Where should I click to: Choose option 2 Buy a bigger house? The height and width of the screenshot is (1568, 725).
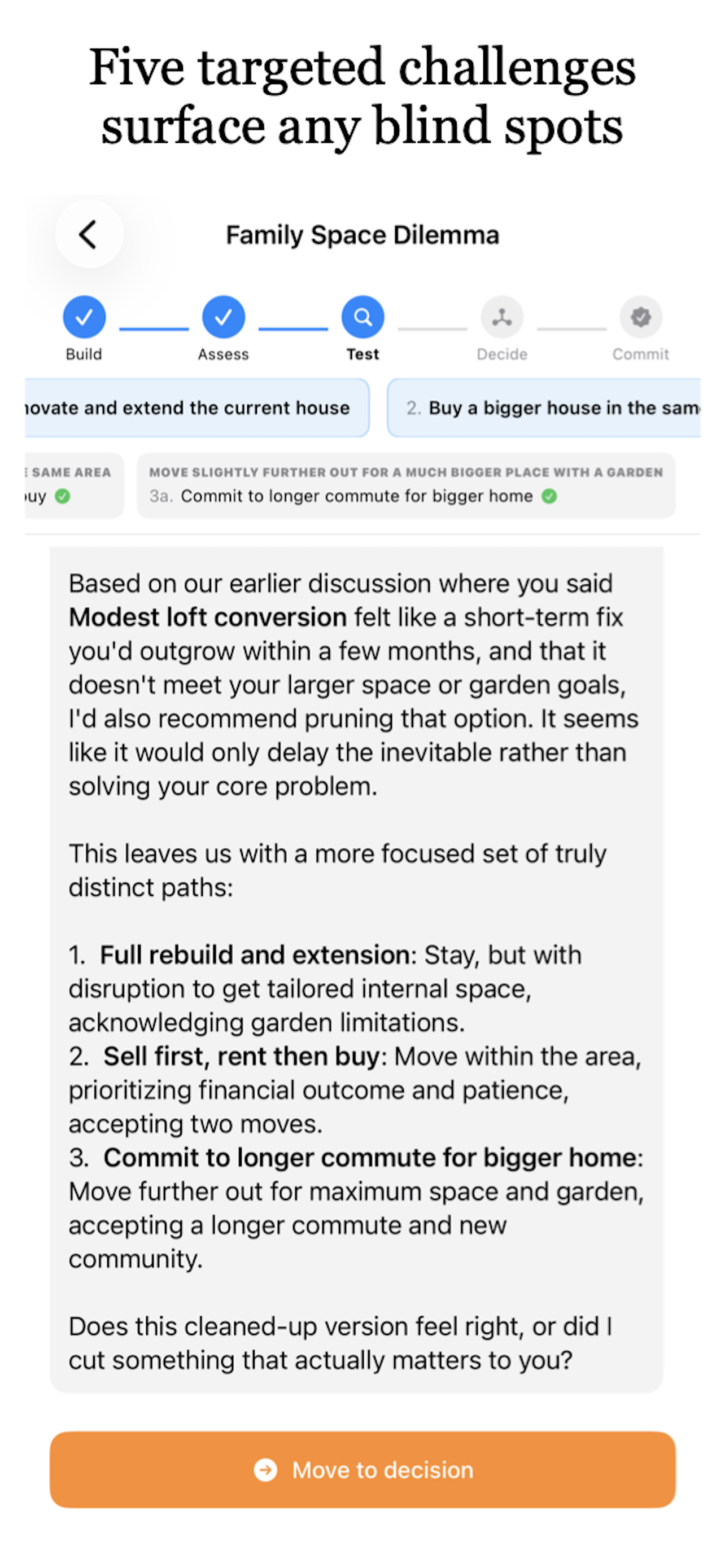tap(544, 408)
